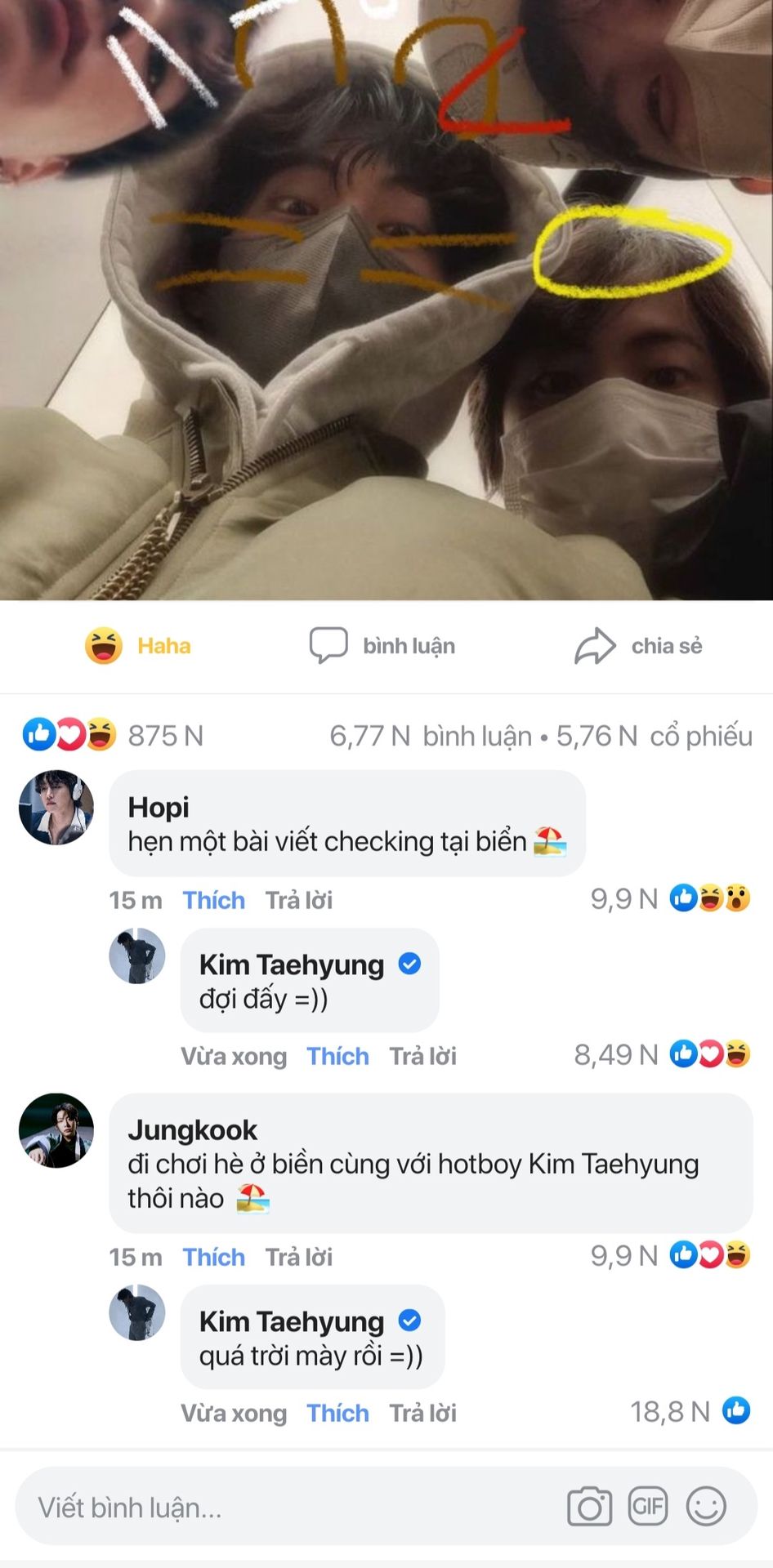The image size is (773, 1568).
Task: Like Kim Taehyung's "đợi đấy" reply
Action: point(337,1056)
